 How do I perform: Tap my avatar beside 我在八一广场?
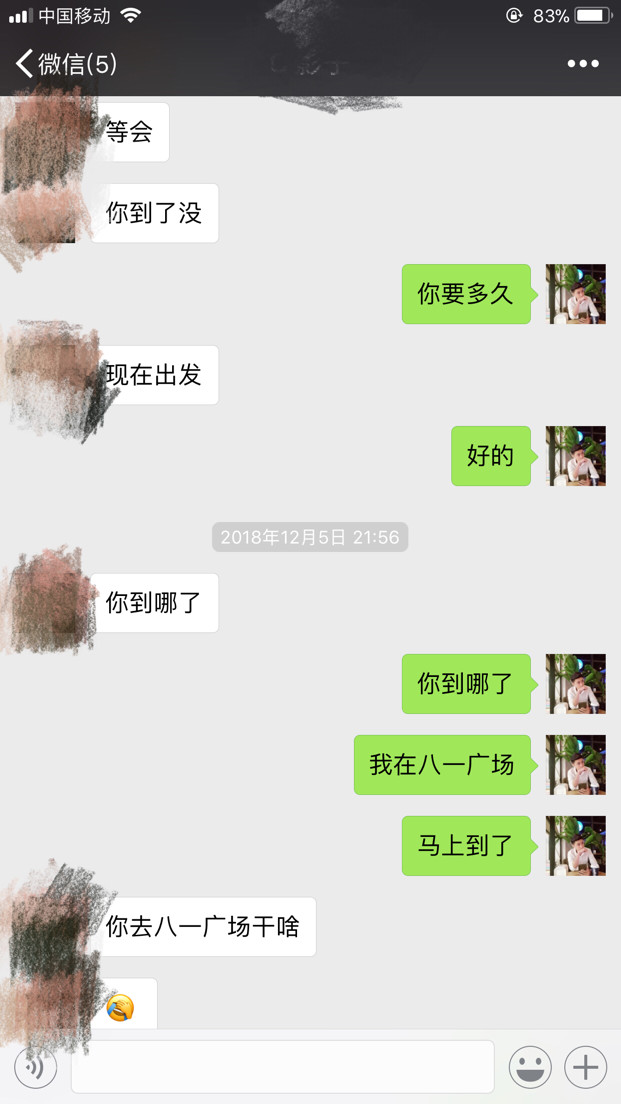tap(576, 765)
